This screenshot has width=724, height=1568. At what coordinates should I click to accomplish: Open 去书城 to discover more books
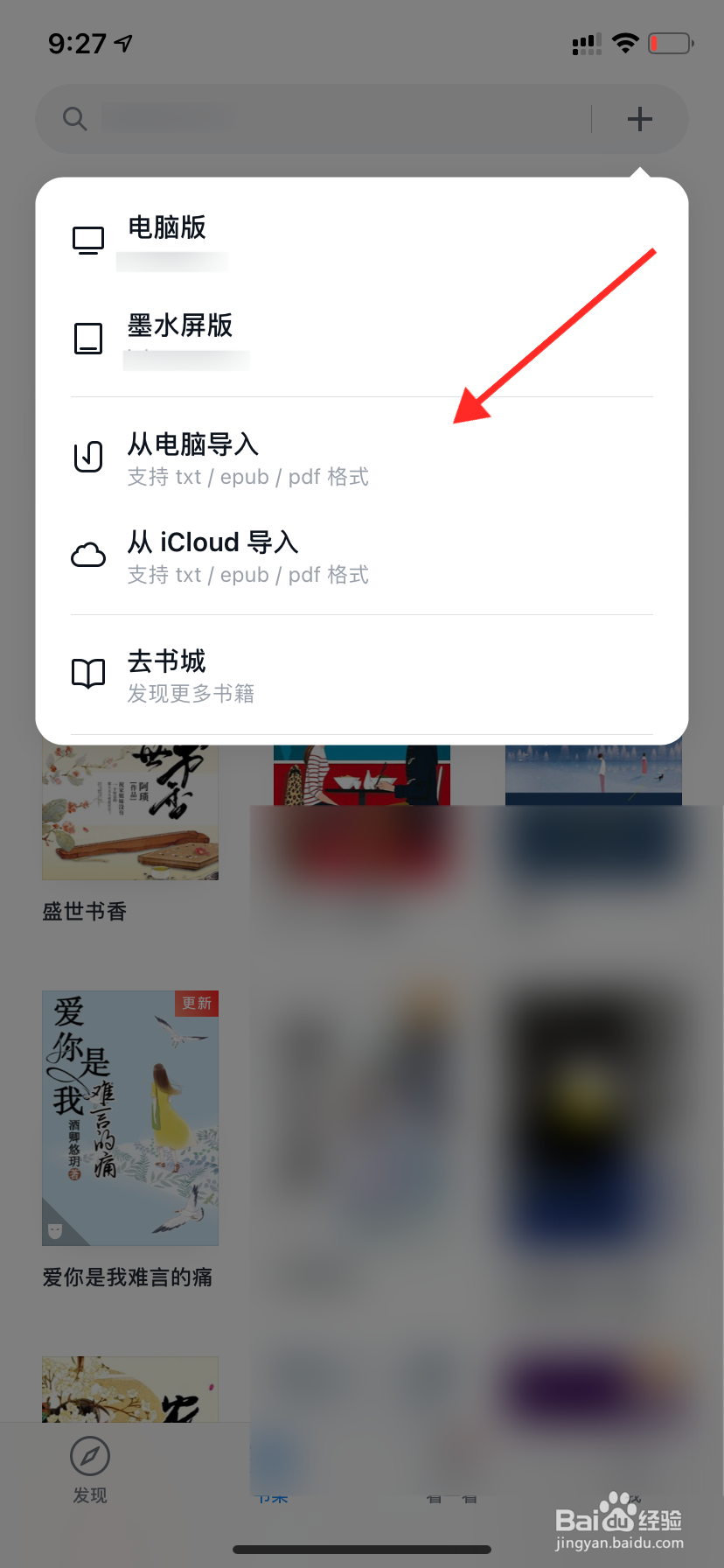tap(166, 661)
